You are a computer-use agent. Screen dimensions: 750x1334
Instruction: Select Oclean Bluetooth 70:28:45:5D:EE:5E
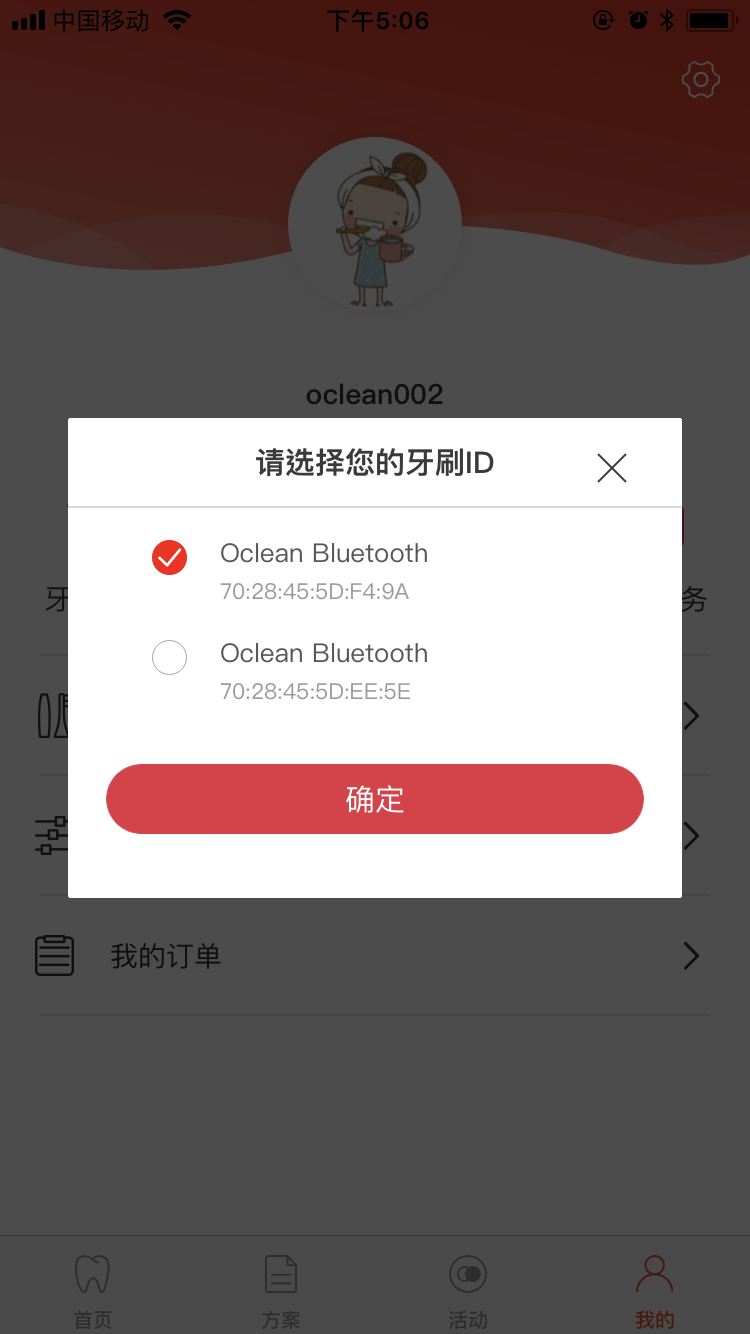click(x=170, y=658)
